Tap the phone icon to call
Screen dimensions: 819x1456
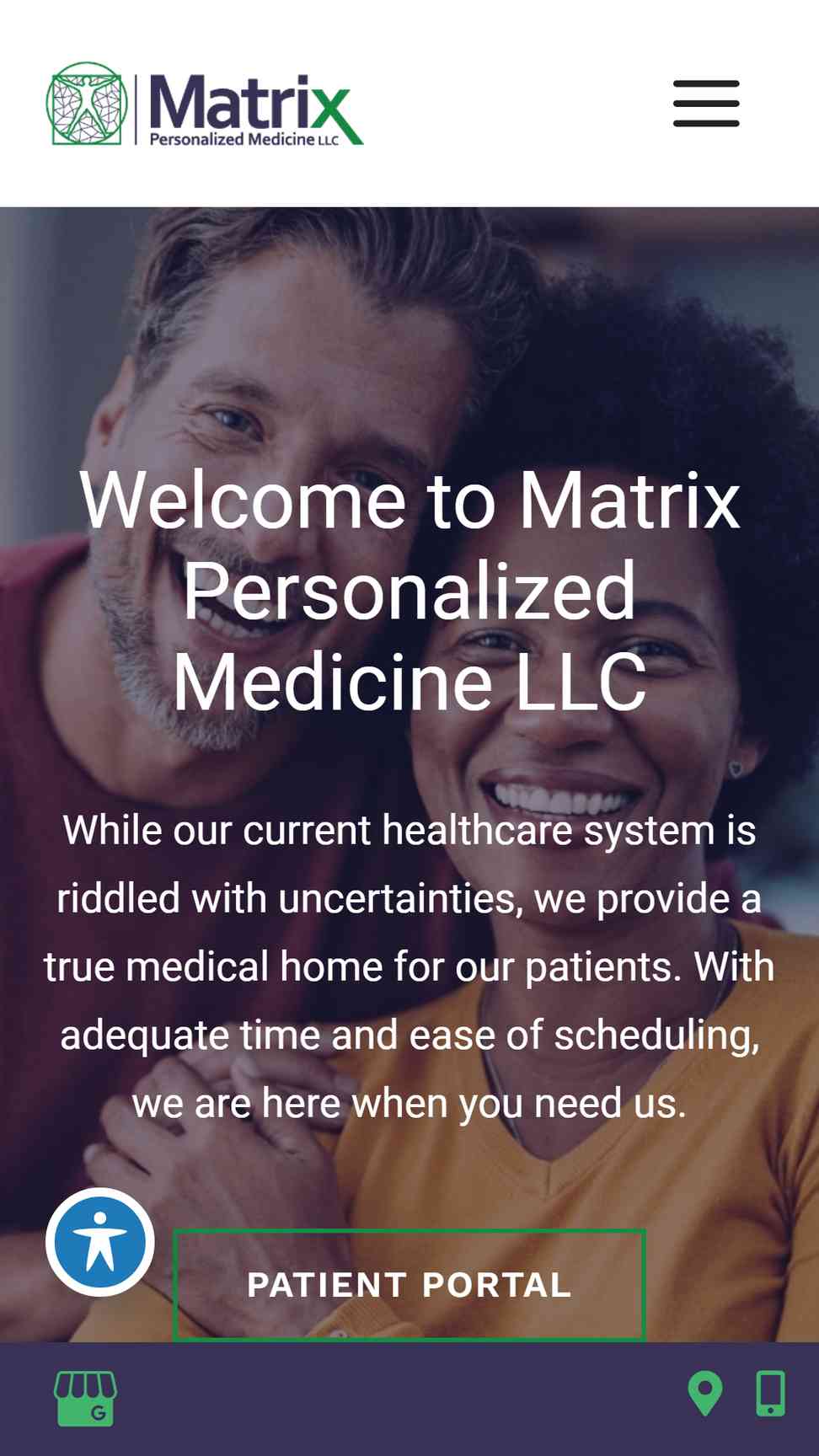click(770, 1394)
